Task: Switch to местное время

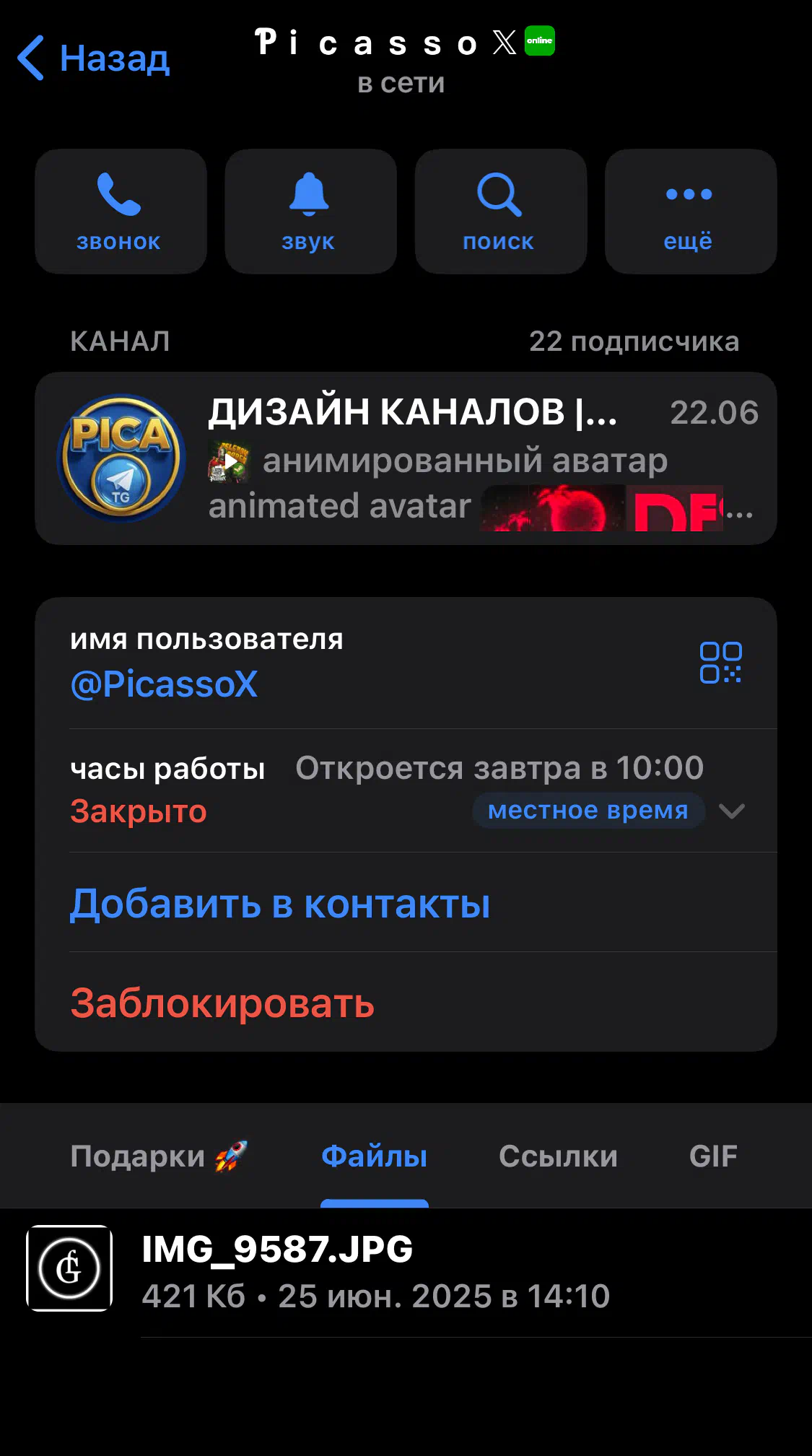Action: 588,811
